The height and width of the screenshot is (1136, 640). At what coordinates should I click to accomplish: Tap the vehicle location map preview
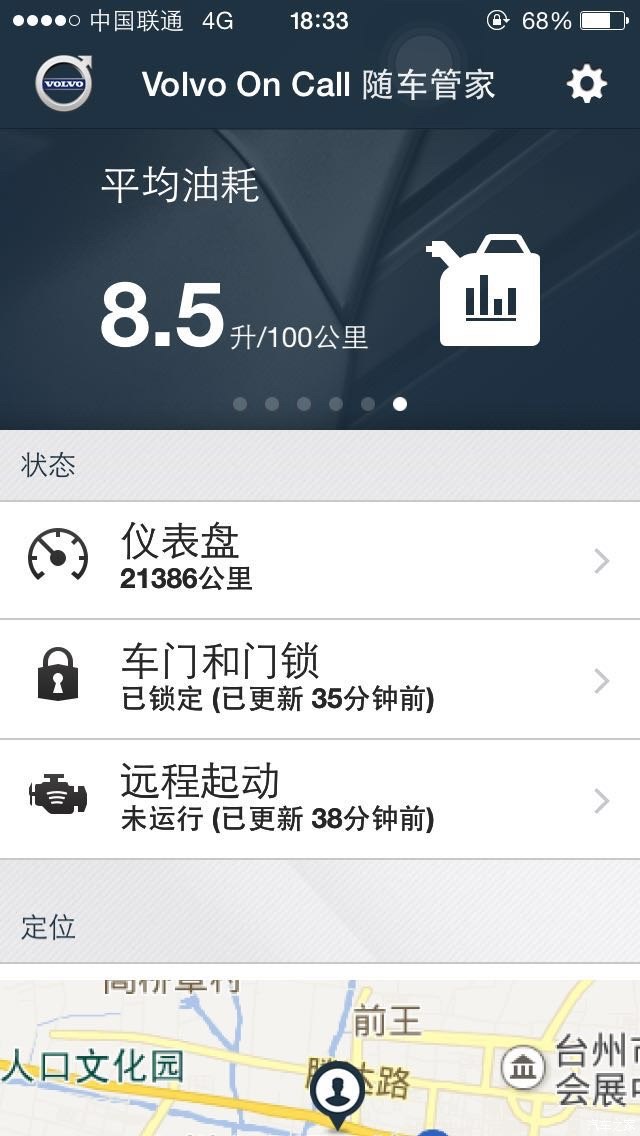[x=320, y=1060]
